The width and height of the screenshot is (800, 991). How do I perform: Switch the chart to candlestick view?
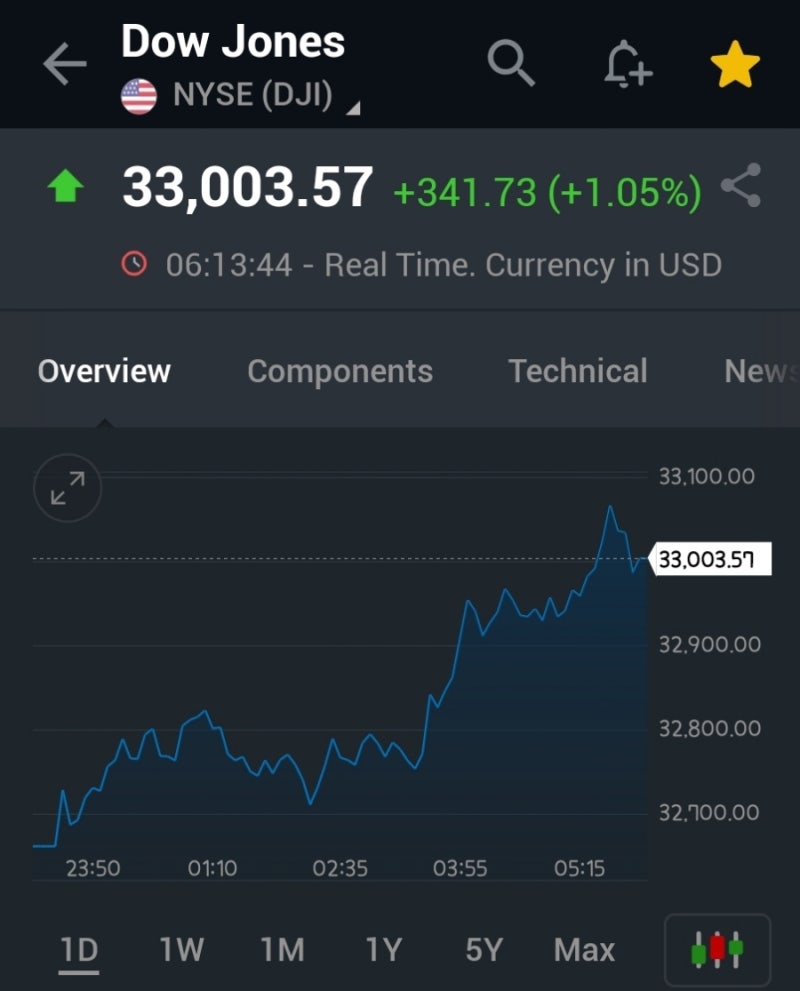click(x=717, y=948)
